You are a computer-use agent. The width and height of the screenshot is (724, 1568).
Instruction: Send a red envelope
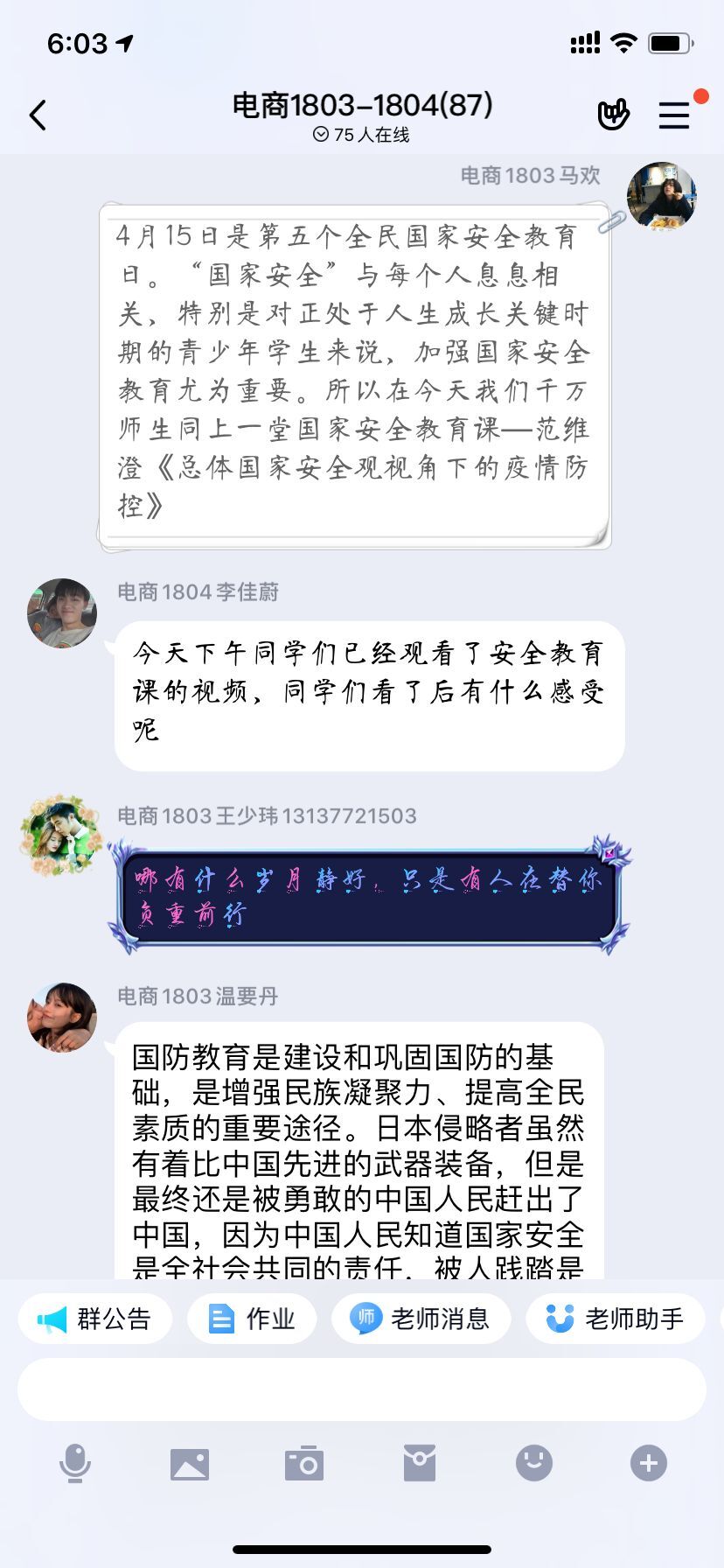(x=420, y=1463)
